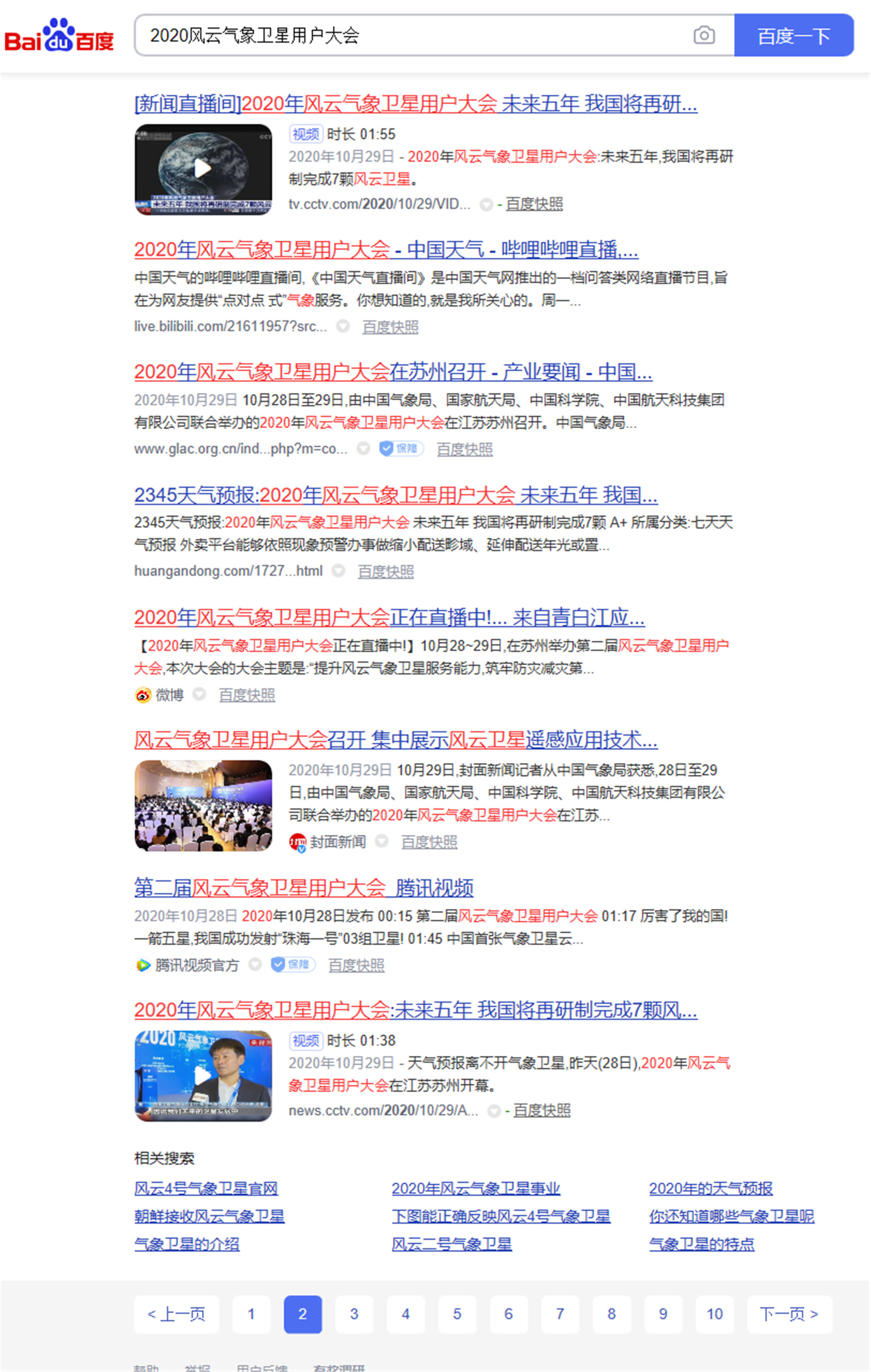View 百度快照 for the live.bilibili.com result
The height and width of the screenshot is (1372, 871).
coord(390,327)
